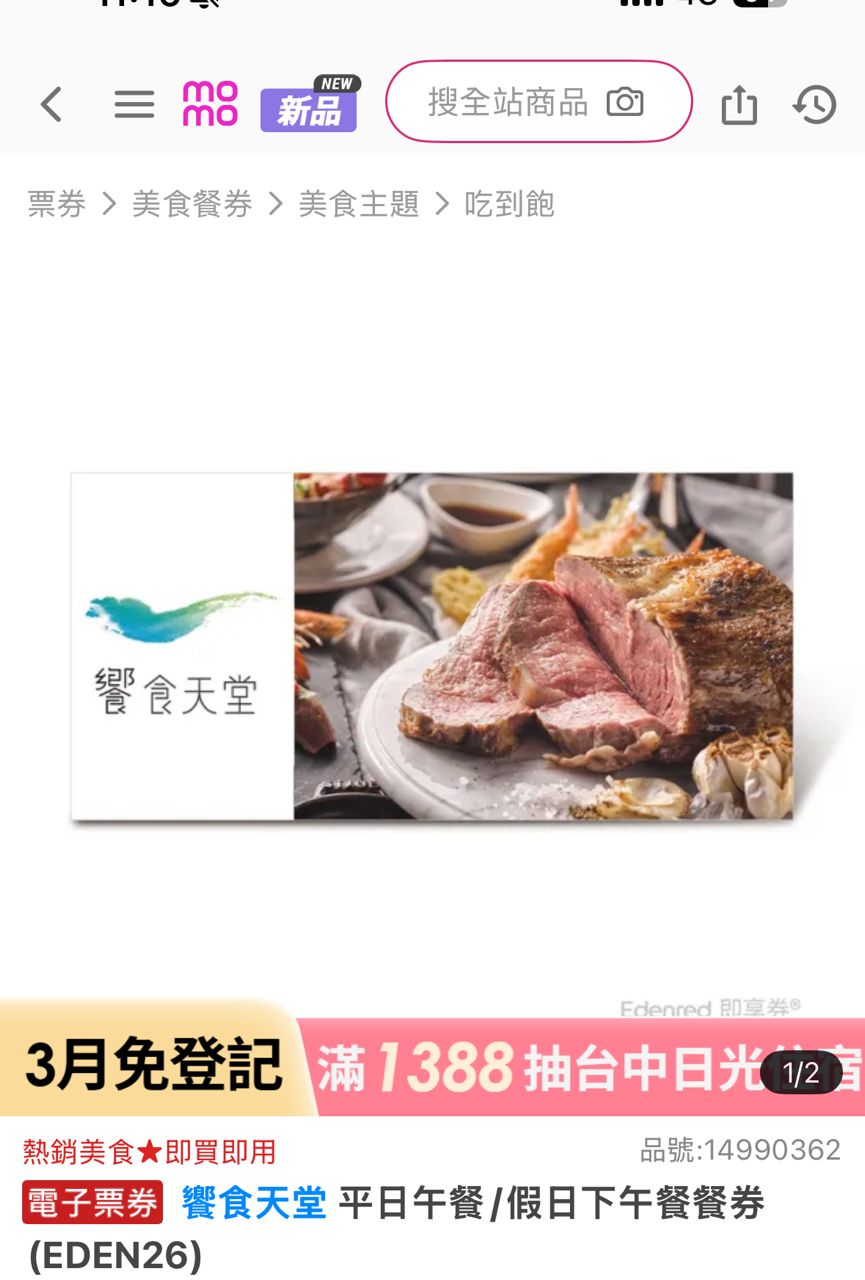Open the 饗食天堂 brand link
865x1280 pixels.
click(254, 1203)
